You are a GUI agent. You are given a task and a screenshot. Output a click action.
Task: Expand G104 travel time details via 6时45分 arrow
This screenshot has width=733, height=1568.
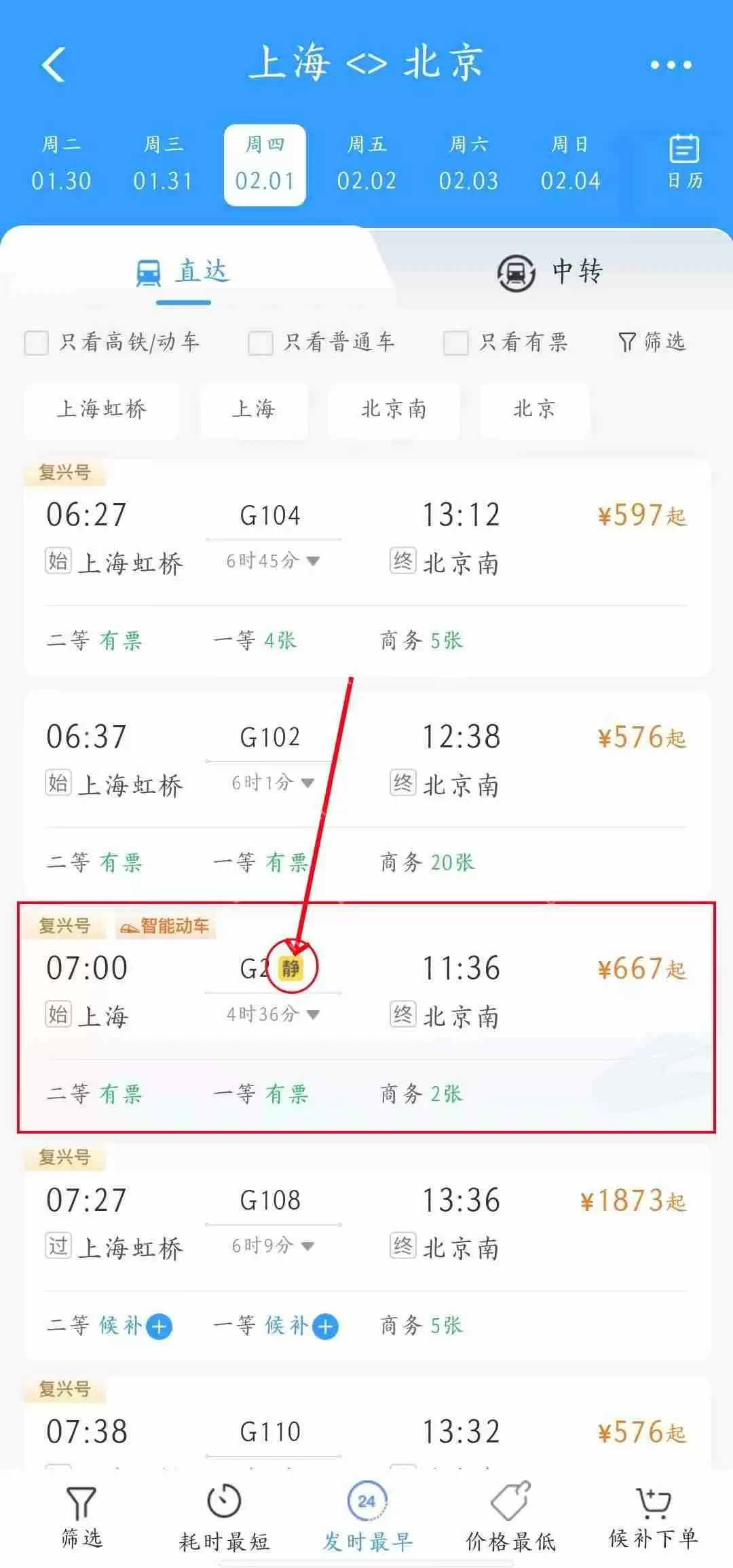313,561
